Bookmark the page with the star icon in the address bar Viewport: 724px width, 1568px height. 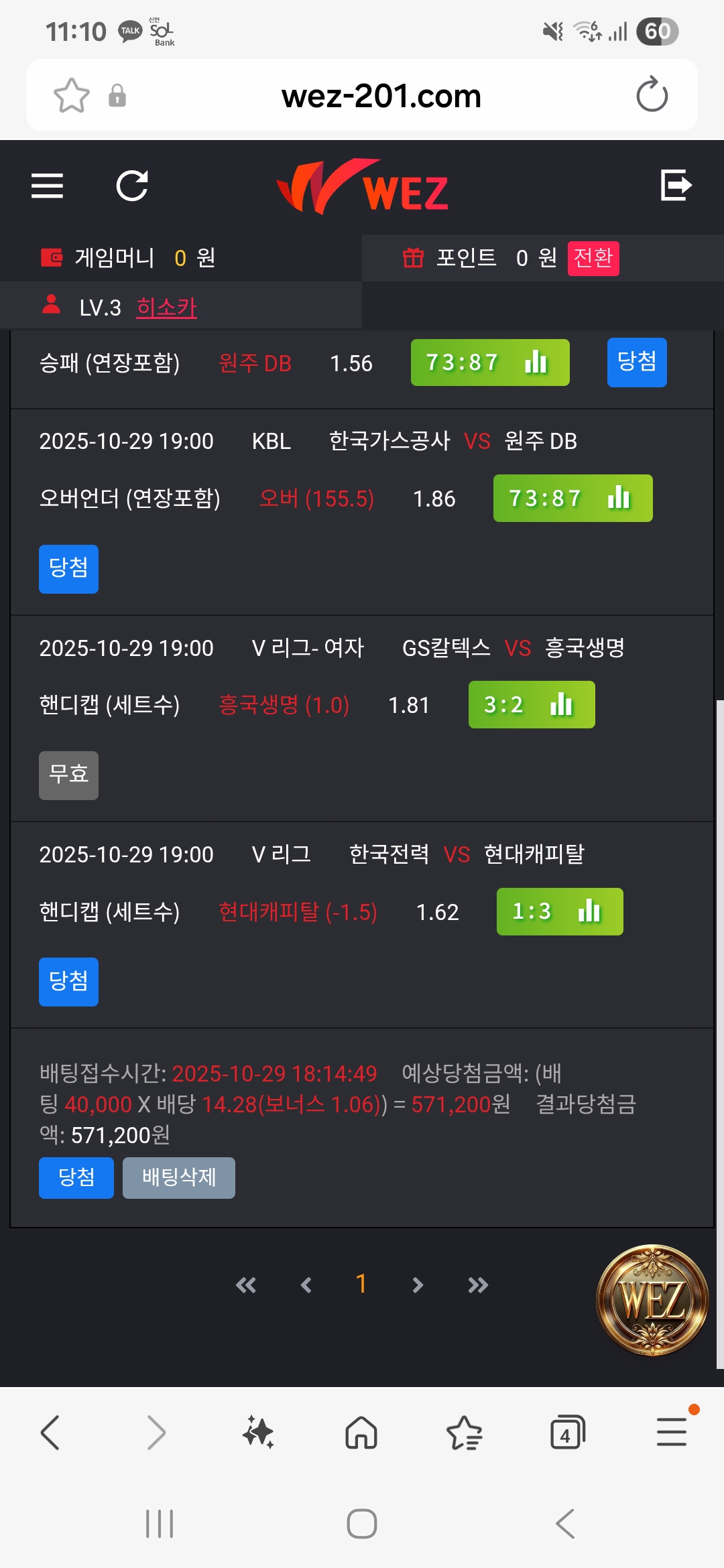71,96
